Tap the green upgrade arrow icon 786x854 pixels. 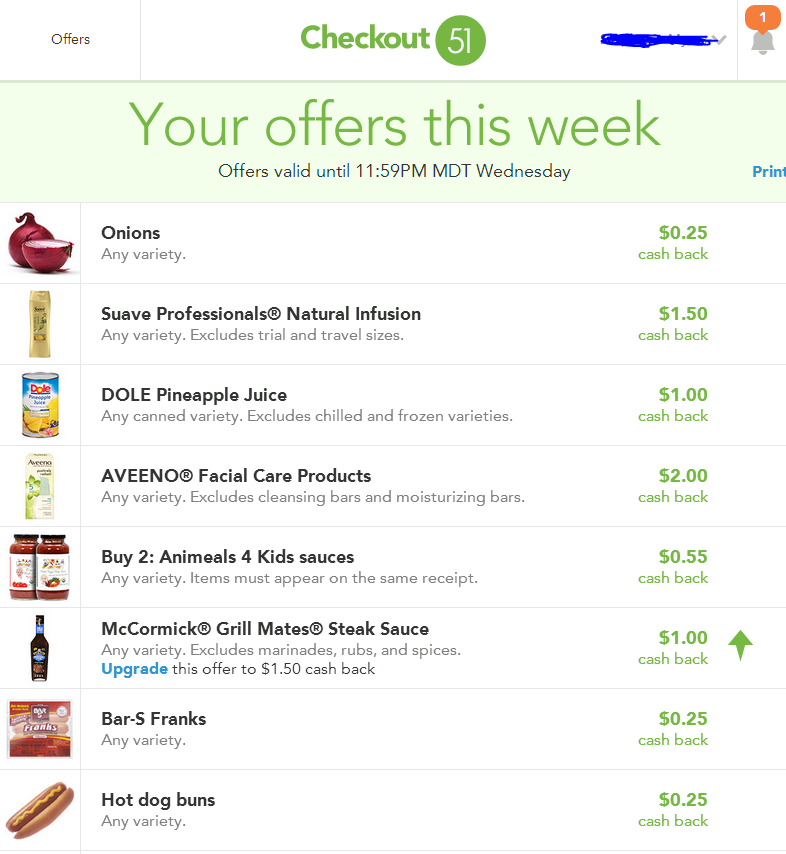tap(740, 646)
